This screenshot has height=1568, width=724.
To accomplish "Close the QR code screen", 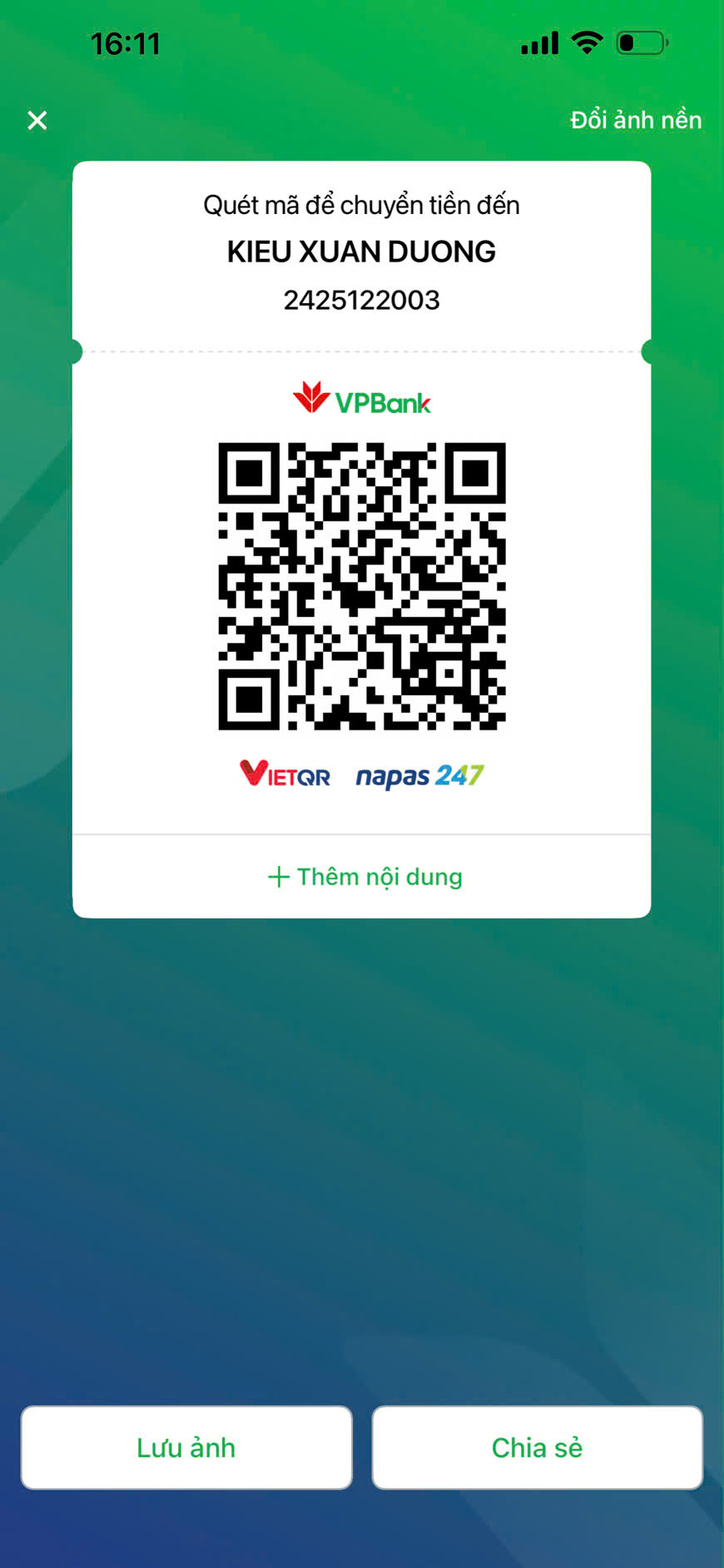I will coord(37,121).
